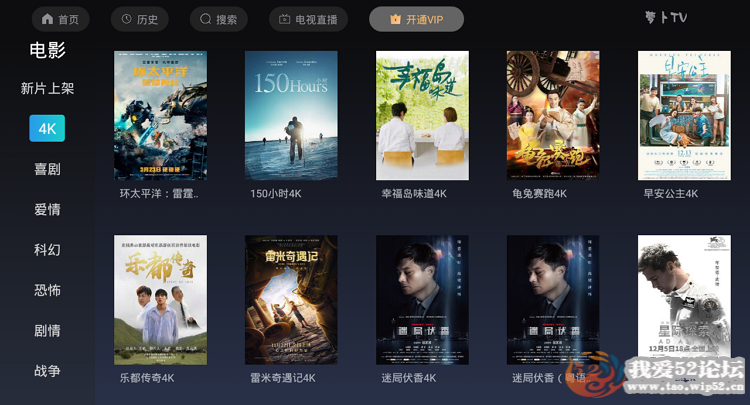Open the 战争 war category

click(47, 370)
